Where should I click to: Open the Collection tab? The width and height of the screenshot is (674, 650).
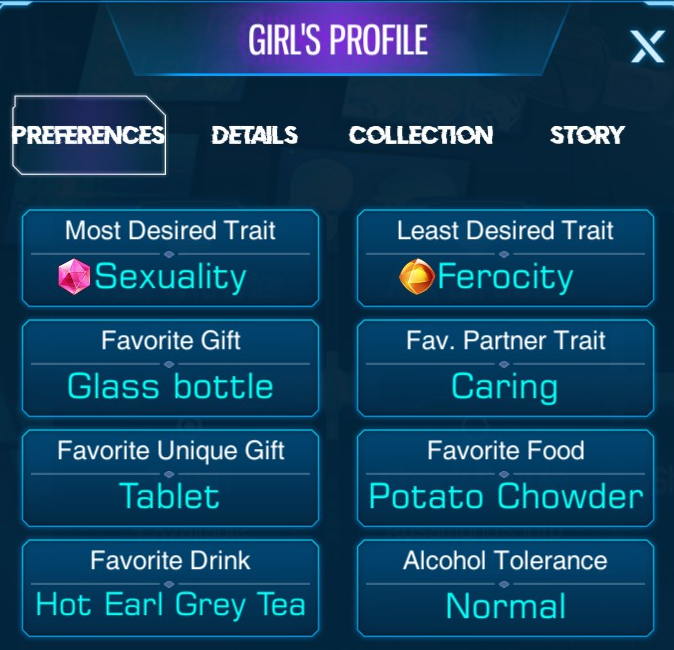[420, 135]
